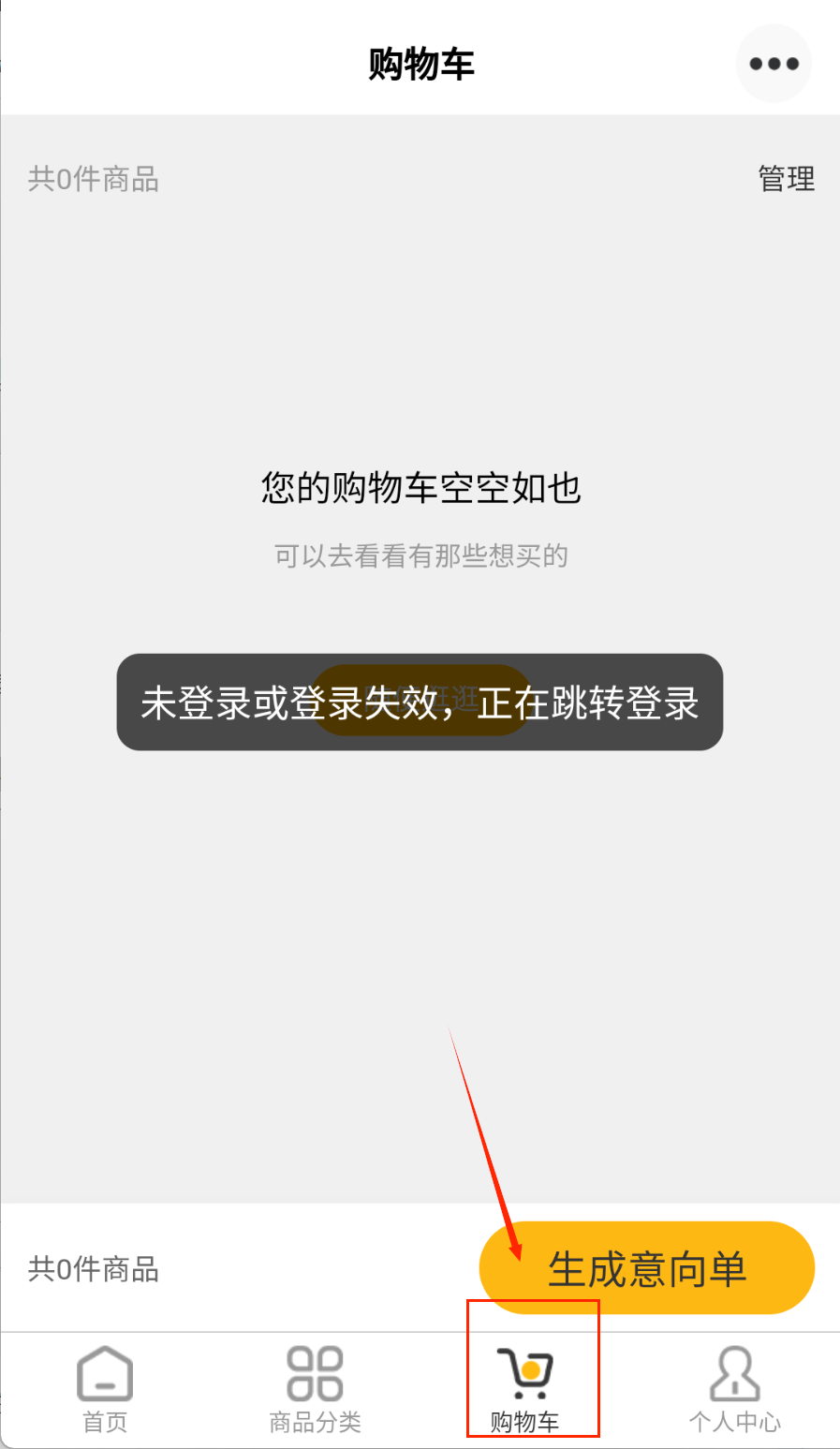840x1449 pixels.
Task: Tap 管理 to manage the cart
Action: point(786,178)
